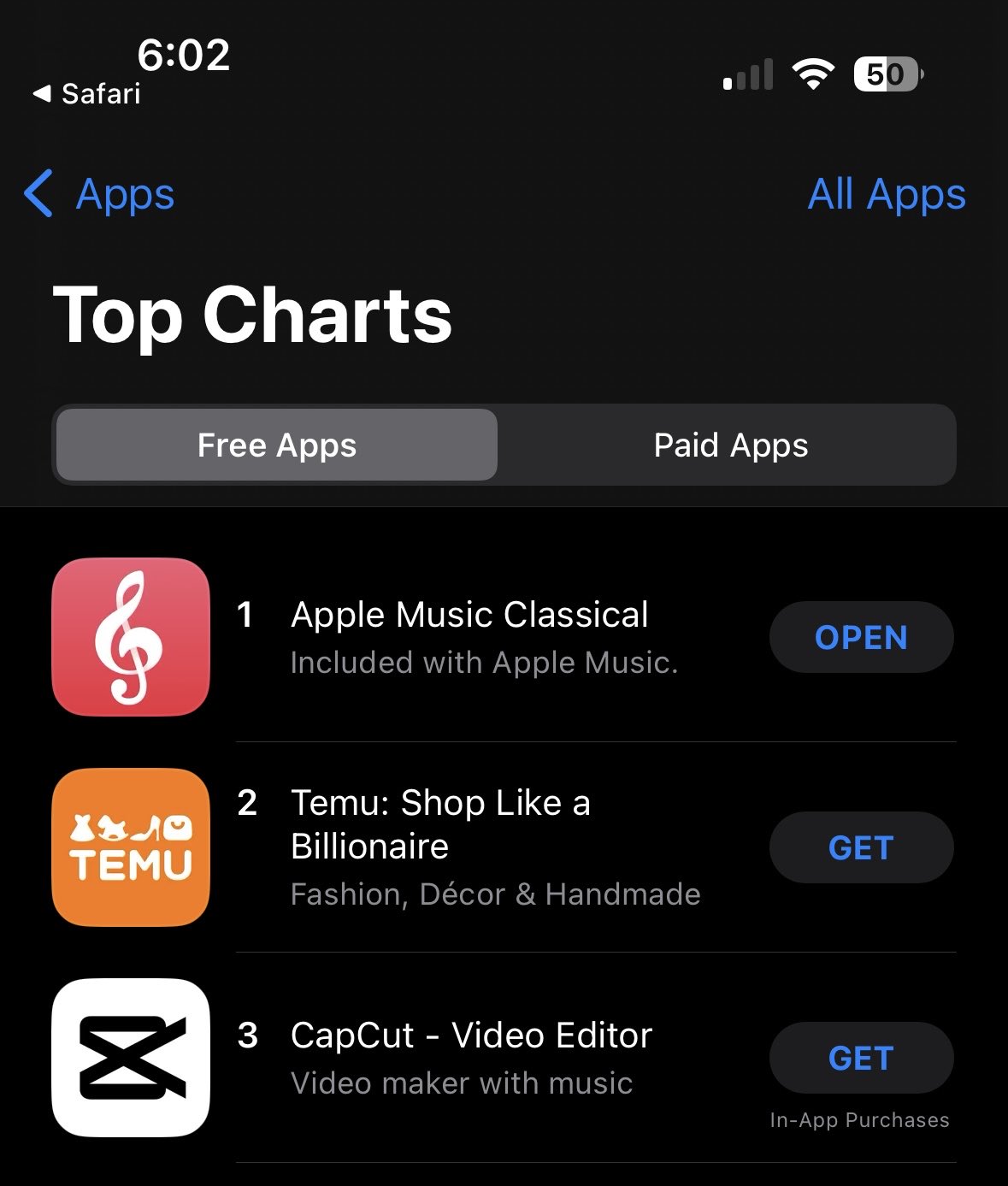View Apple Music Classical details
The height and width of the screenshot is (1186, 1008).
point(469,637)
